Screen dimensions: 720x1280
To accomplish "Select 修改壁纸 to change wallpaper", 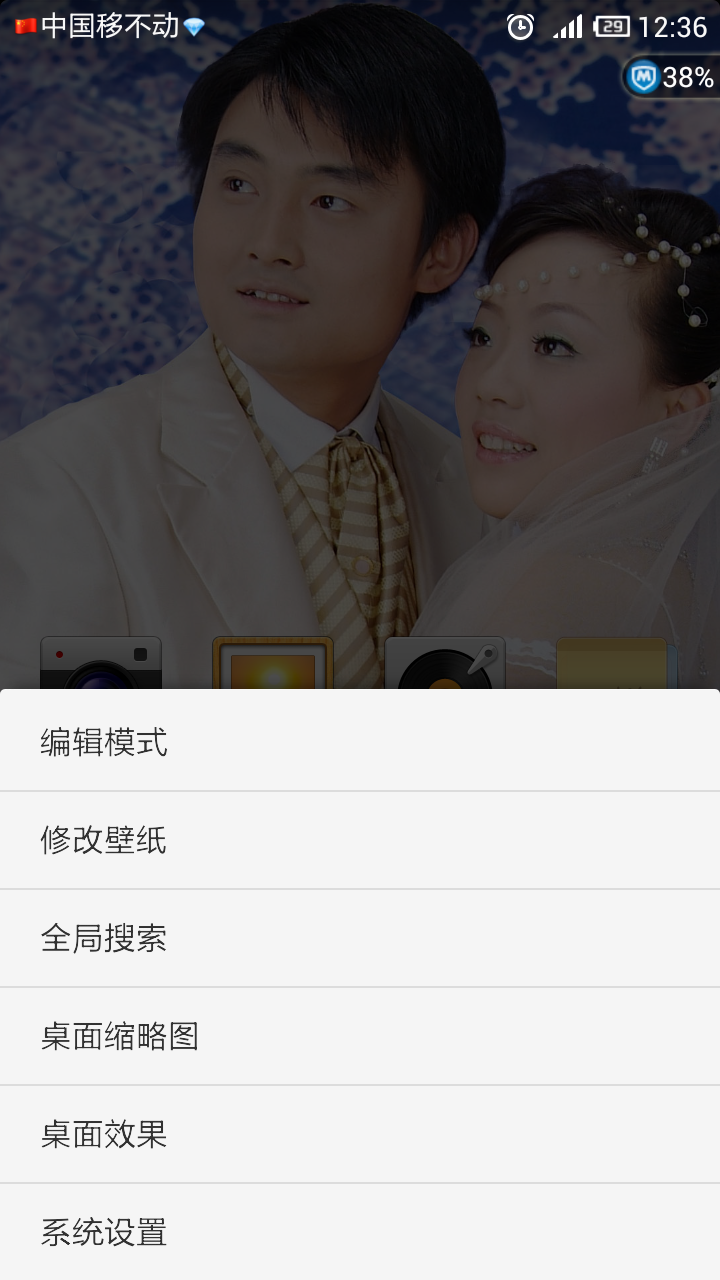I will (x=360, y=839).
